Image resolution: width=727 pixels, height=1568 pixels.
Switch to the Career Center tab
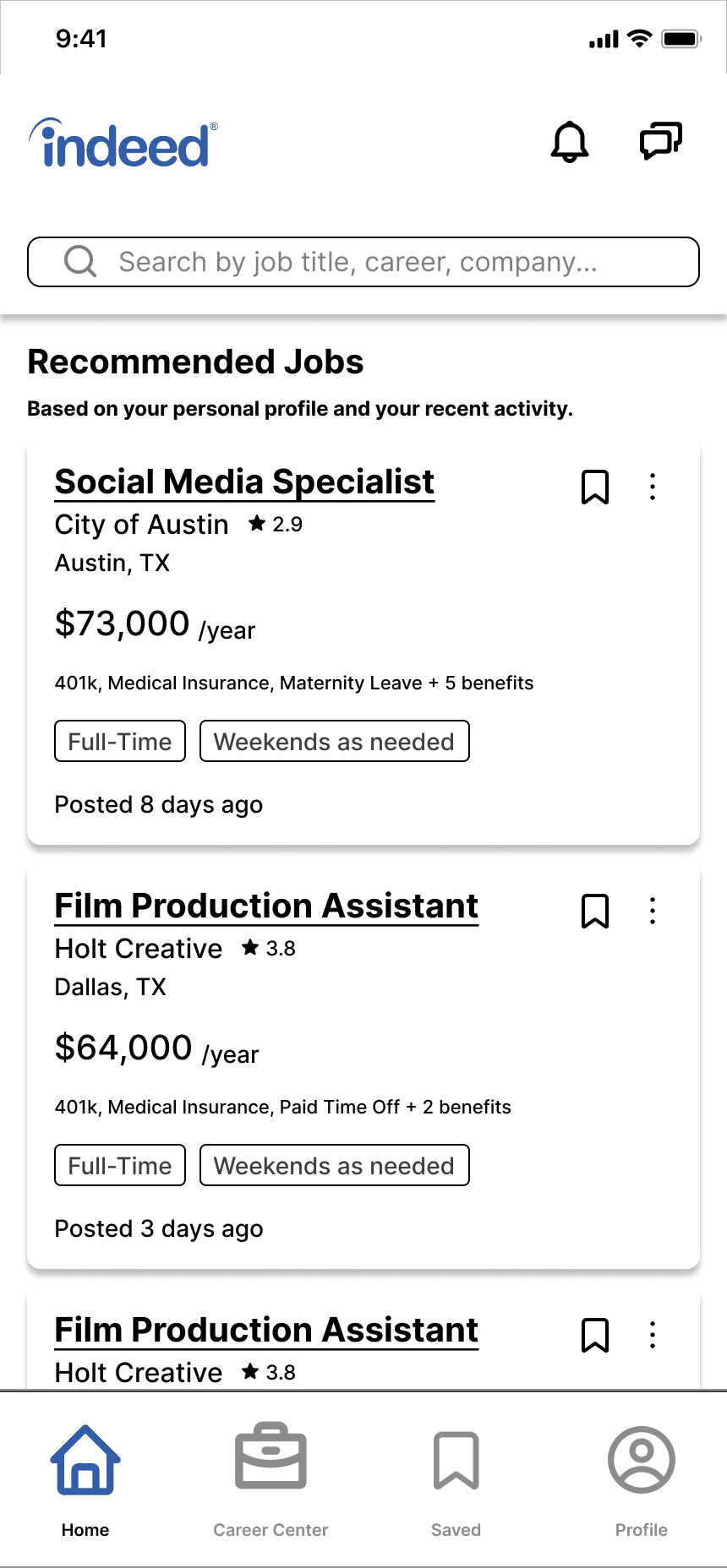[271, 1478]
